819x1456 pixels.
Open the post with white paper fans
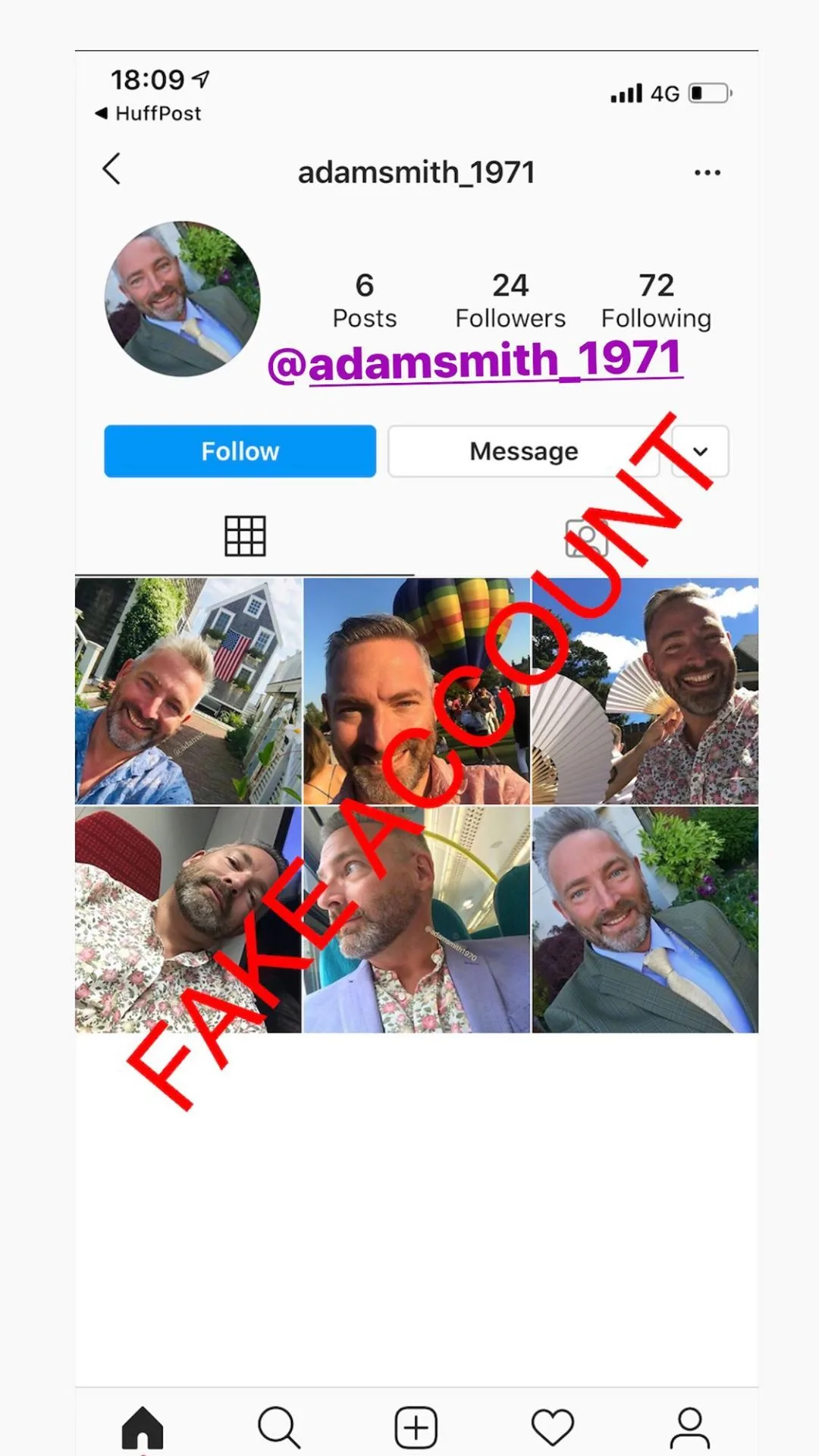[645, 691]
